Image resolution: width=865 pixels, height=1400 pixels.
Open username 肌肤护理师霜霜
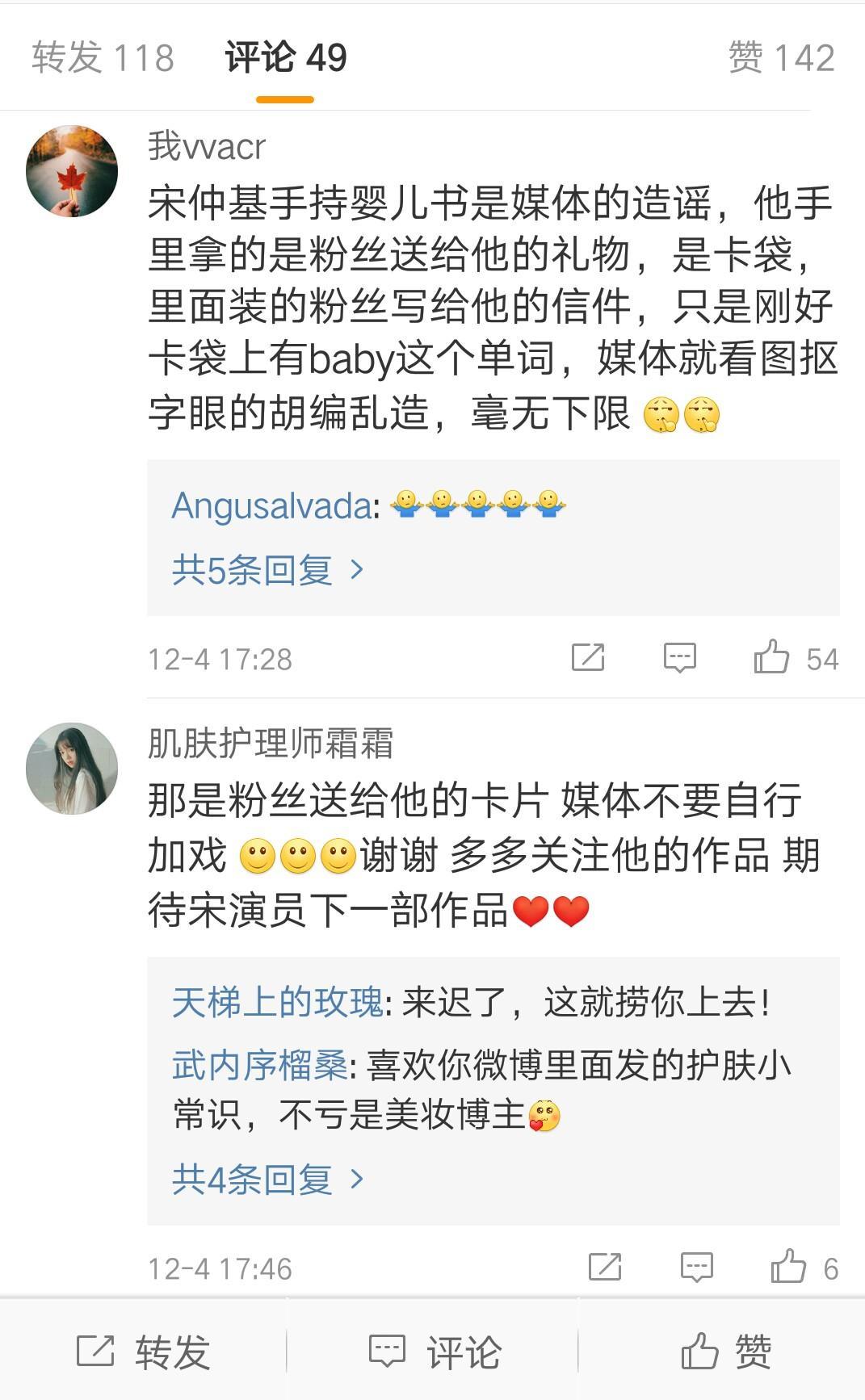point(270,744)
